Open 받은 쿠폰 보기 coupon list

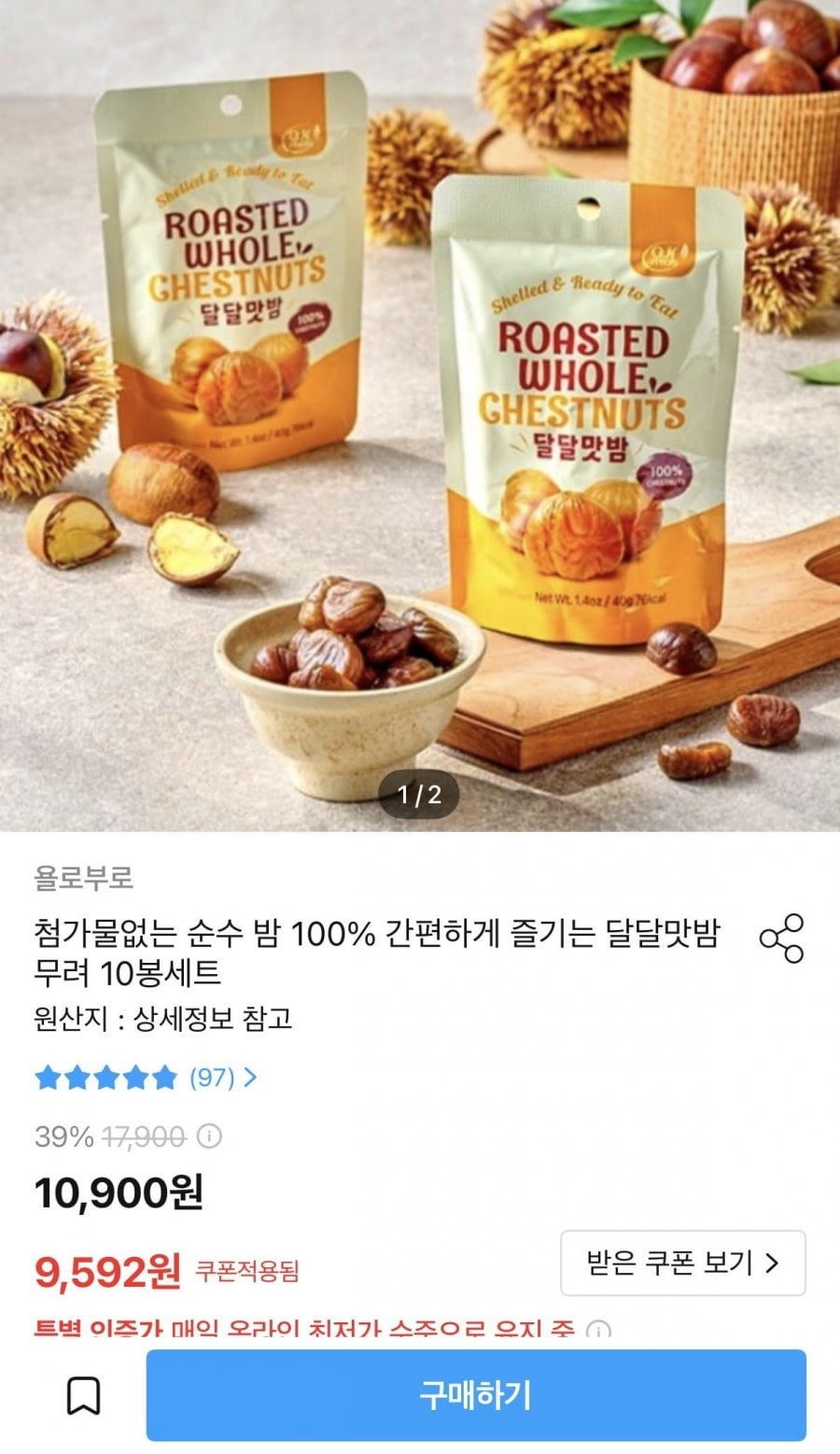coord(682,1263)
